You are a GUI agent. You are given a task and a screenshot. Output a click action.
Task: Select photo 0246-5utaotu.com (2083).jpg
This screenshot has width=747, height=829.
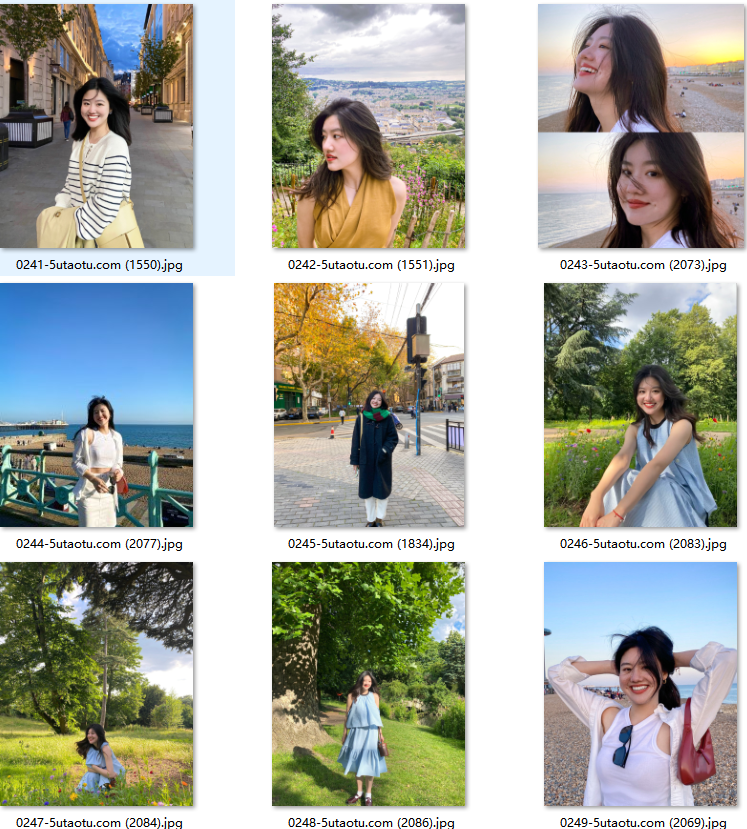[640, 405]
